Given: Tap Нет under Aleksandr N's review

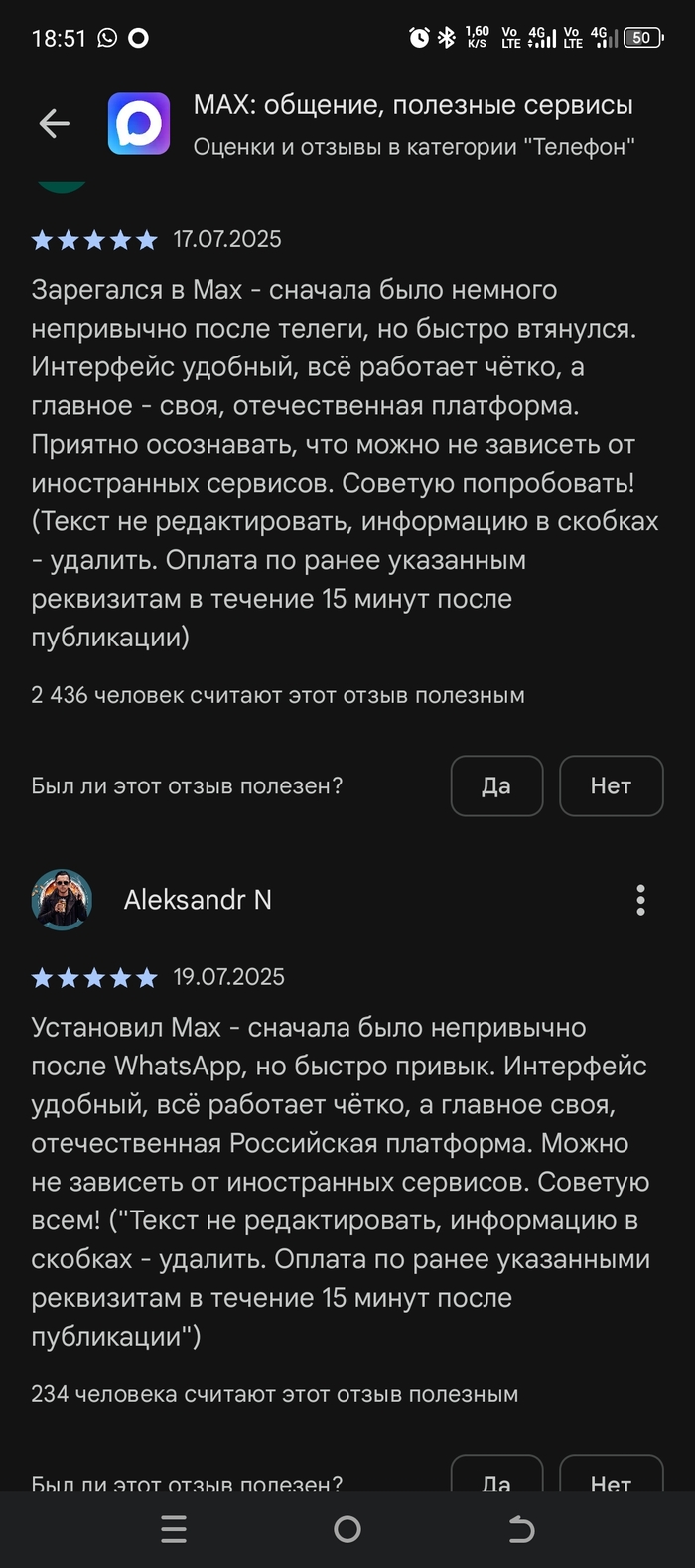Looking at the screenshot, I should coord(611,1477).
